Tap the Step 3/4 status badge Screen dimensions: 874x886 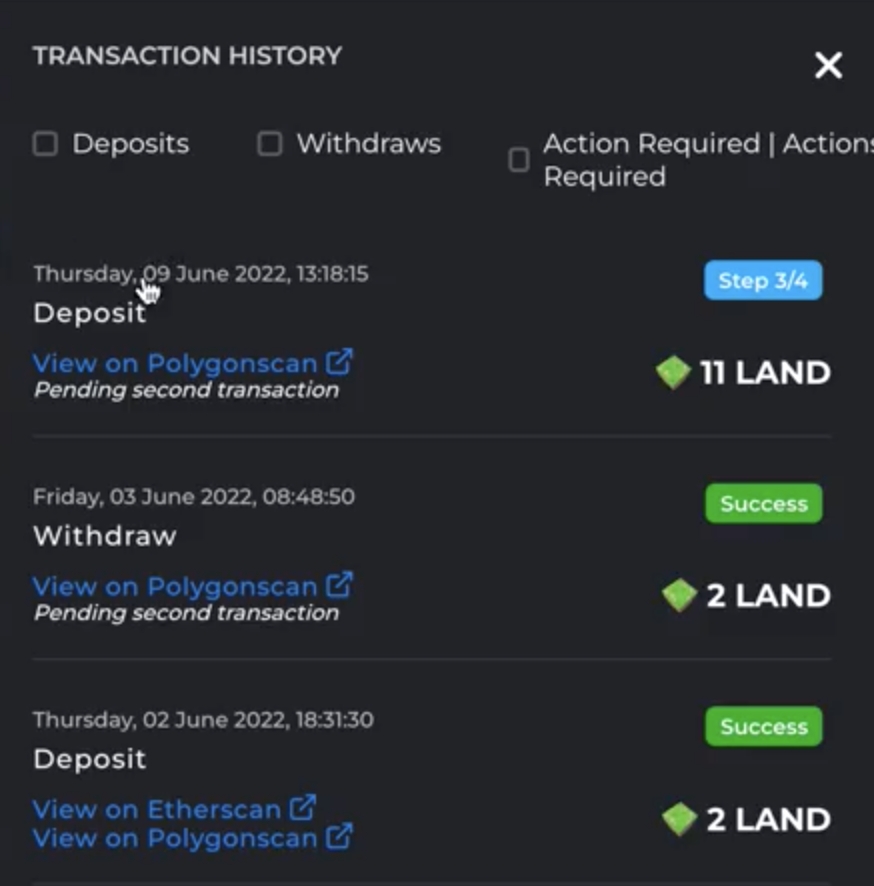click(x=763, y=281)
